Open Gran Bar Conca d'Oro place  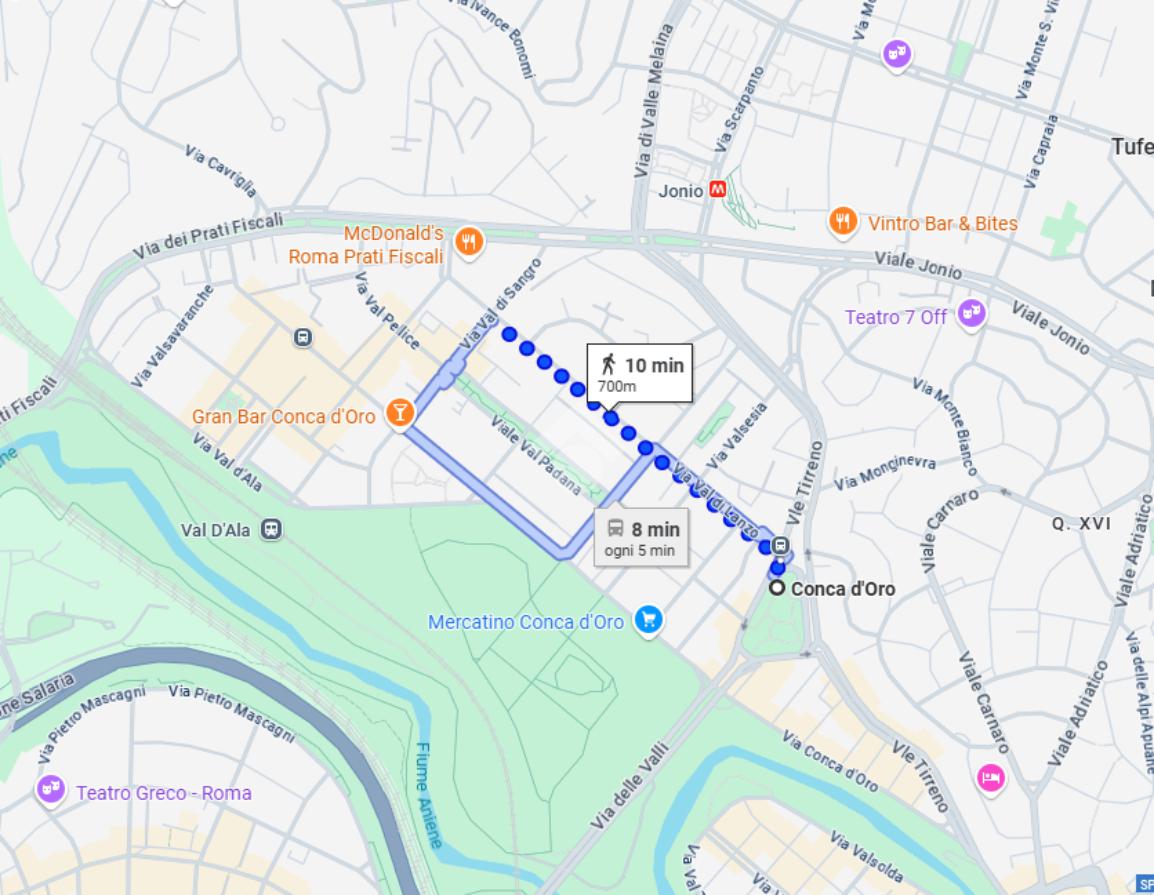click(399, 414)
